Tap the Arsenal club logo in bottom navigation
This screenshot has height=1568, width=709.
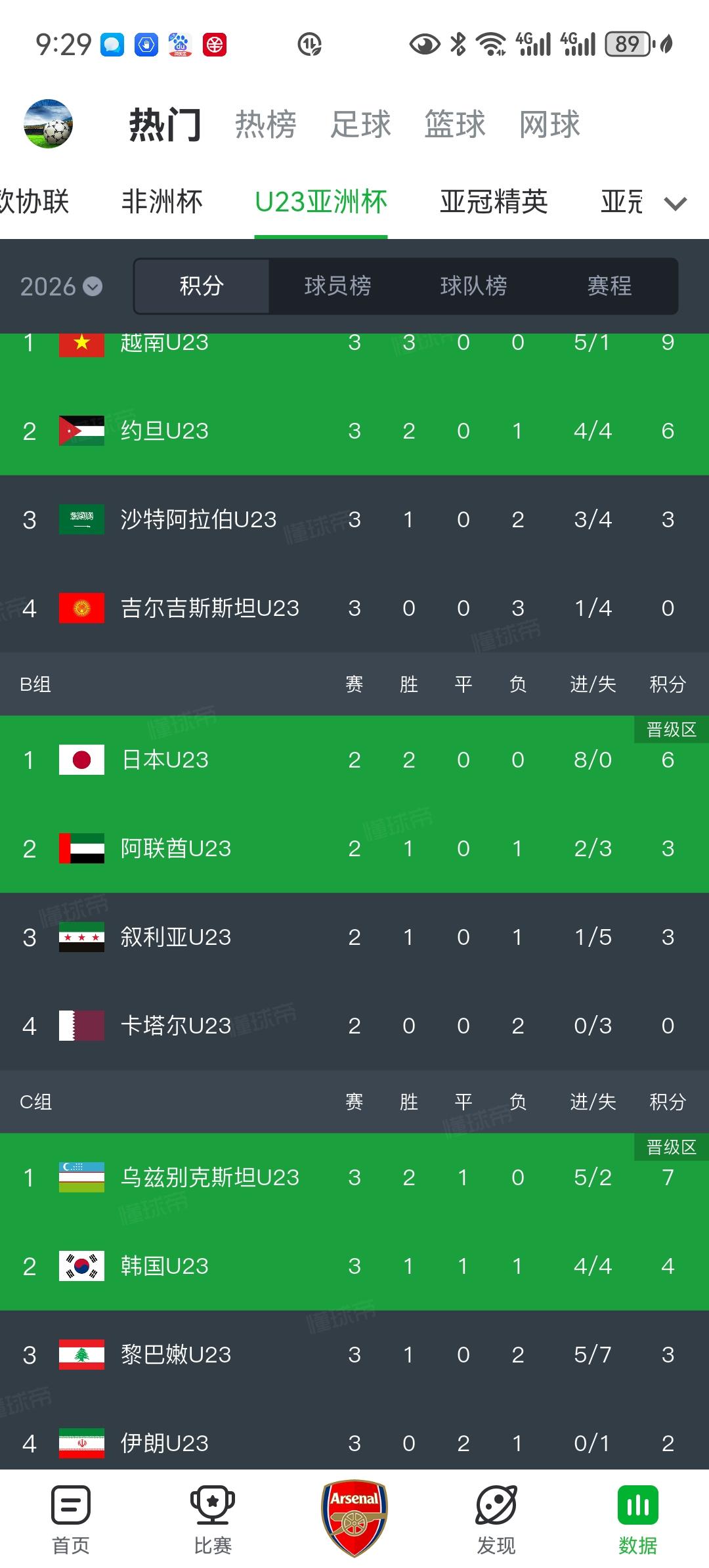pyautogui.click(x=354, y=1520)
